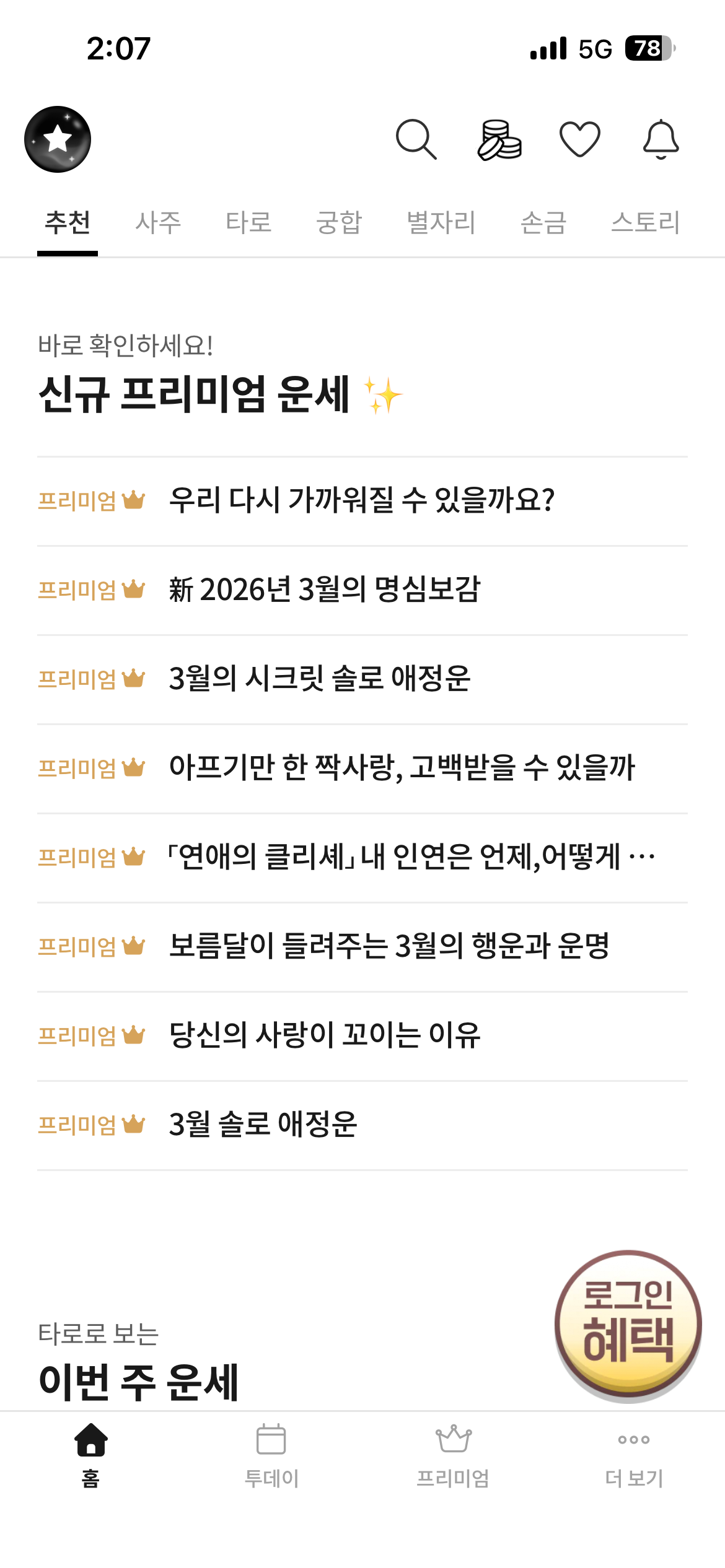The width and height of the screenshot is (725, 1568).
Task: Select the 별자리 category tab
Action: 439,224
